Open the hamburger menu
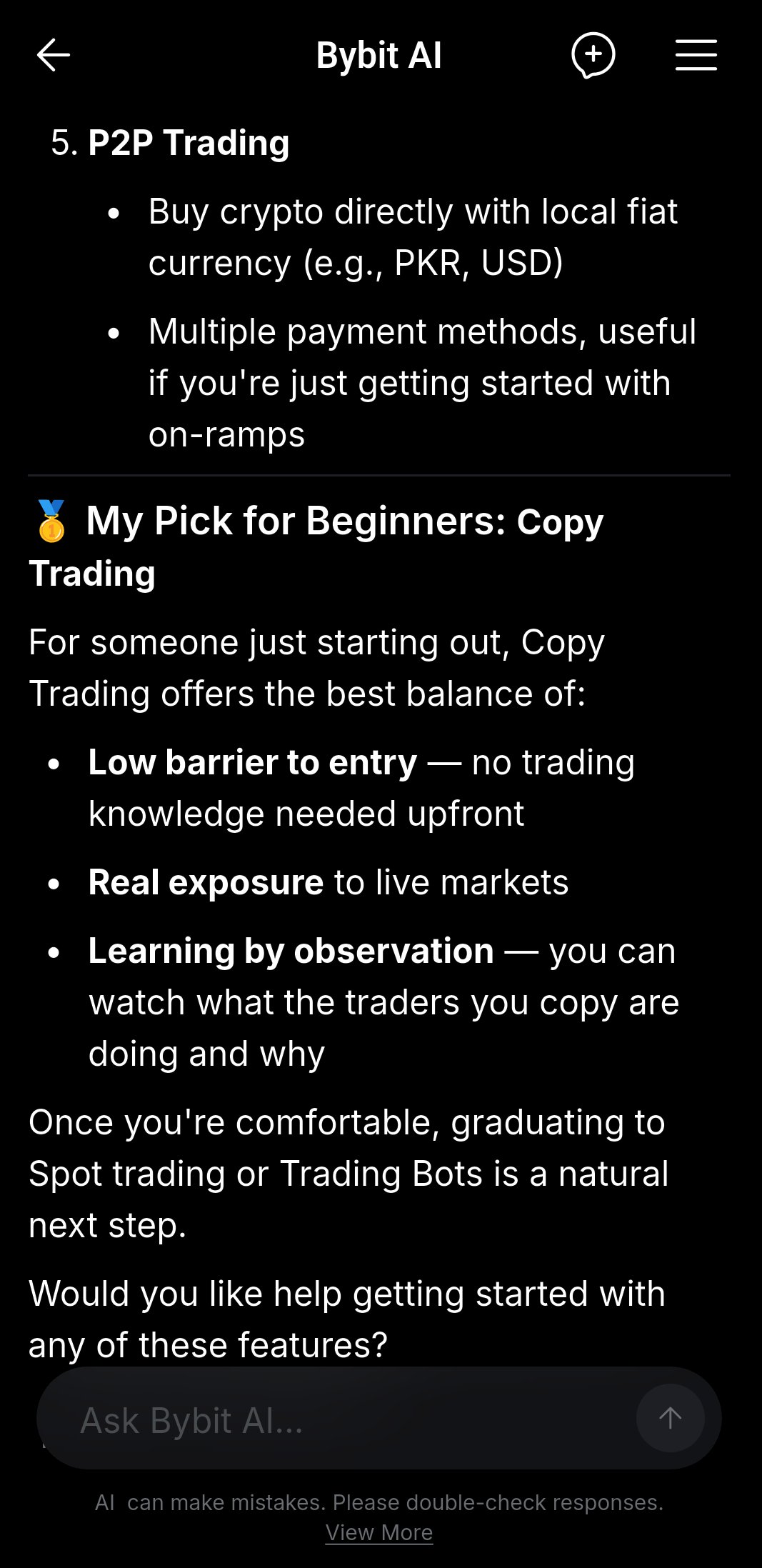Image resolution: width=762 pixels, height=1568 pixels. 696,55
